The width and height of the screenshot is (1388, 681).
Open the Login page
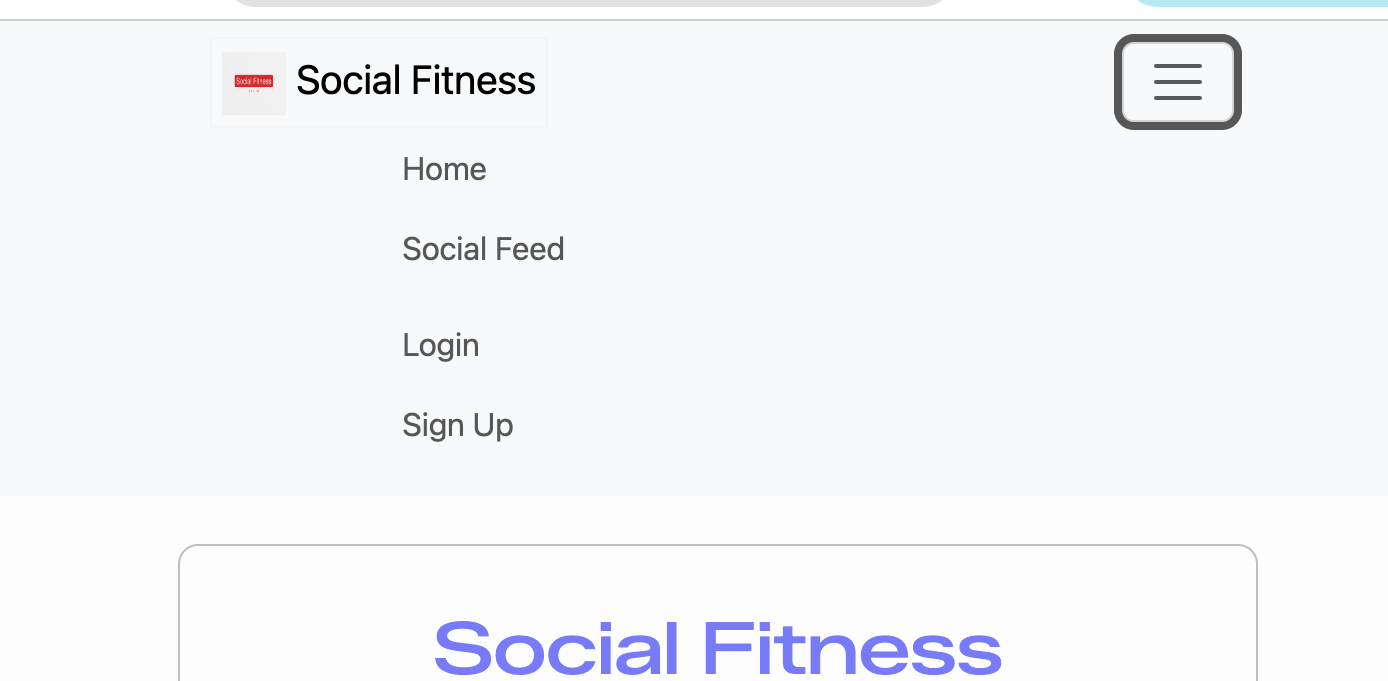pos(440,345)
